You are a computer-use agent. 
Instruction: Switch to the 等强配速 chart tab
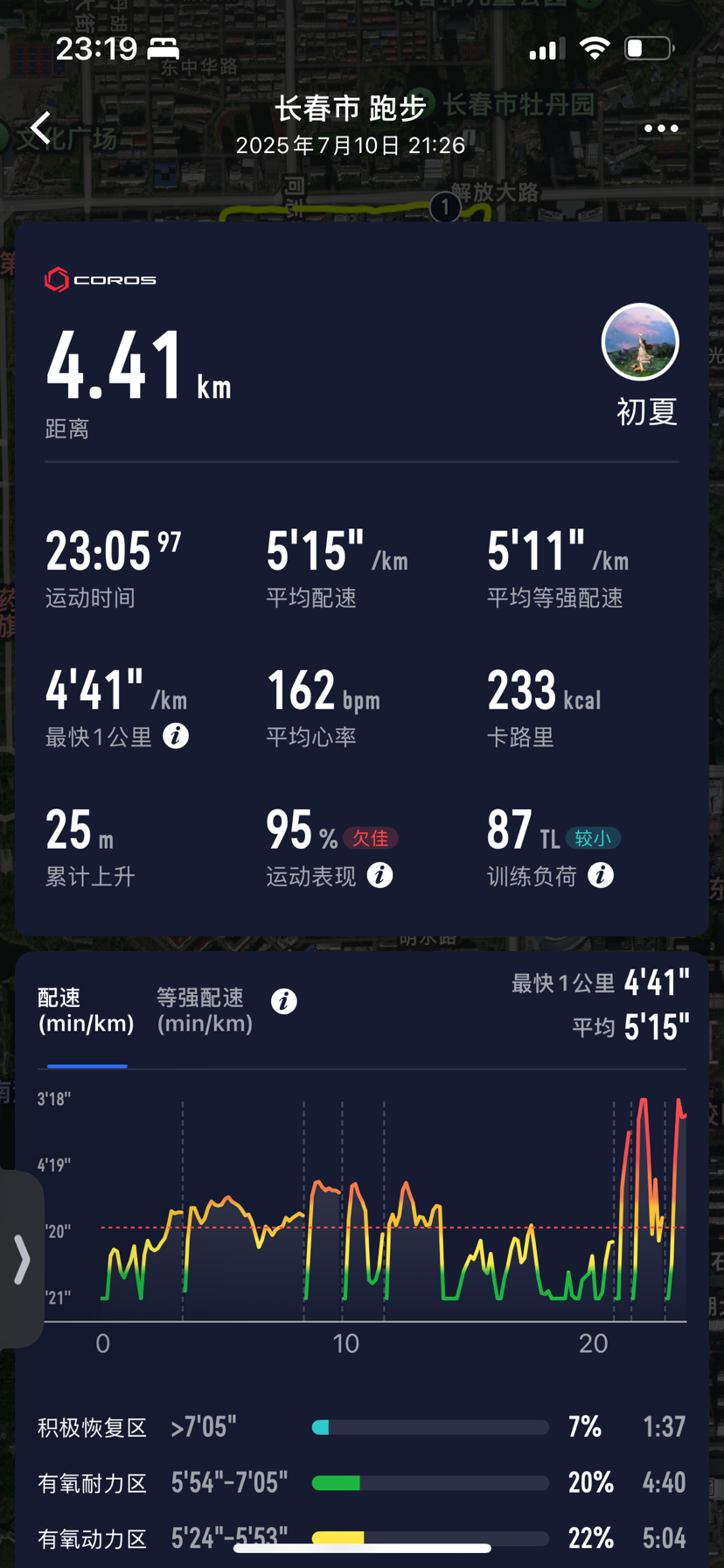pyautogui.click(x=205, y=1010)
